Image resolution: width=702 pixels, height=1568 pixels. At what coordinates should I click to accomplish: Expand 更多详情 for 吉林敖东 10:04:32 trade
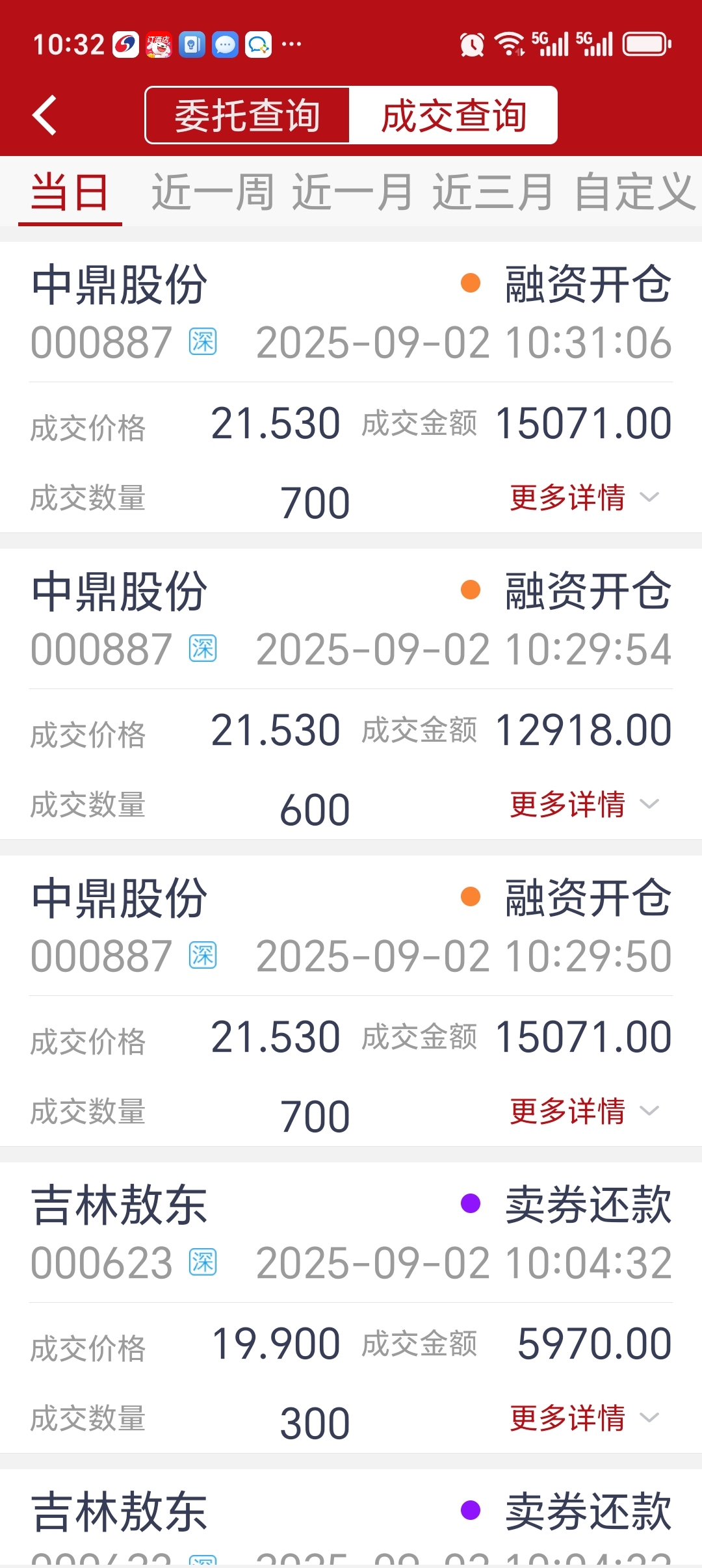pyautogui.click(x=584, y=1418)
